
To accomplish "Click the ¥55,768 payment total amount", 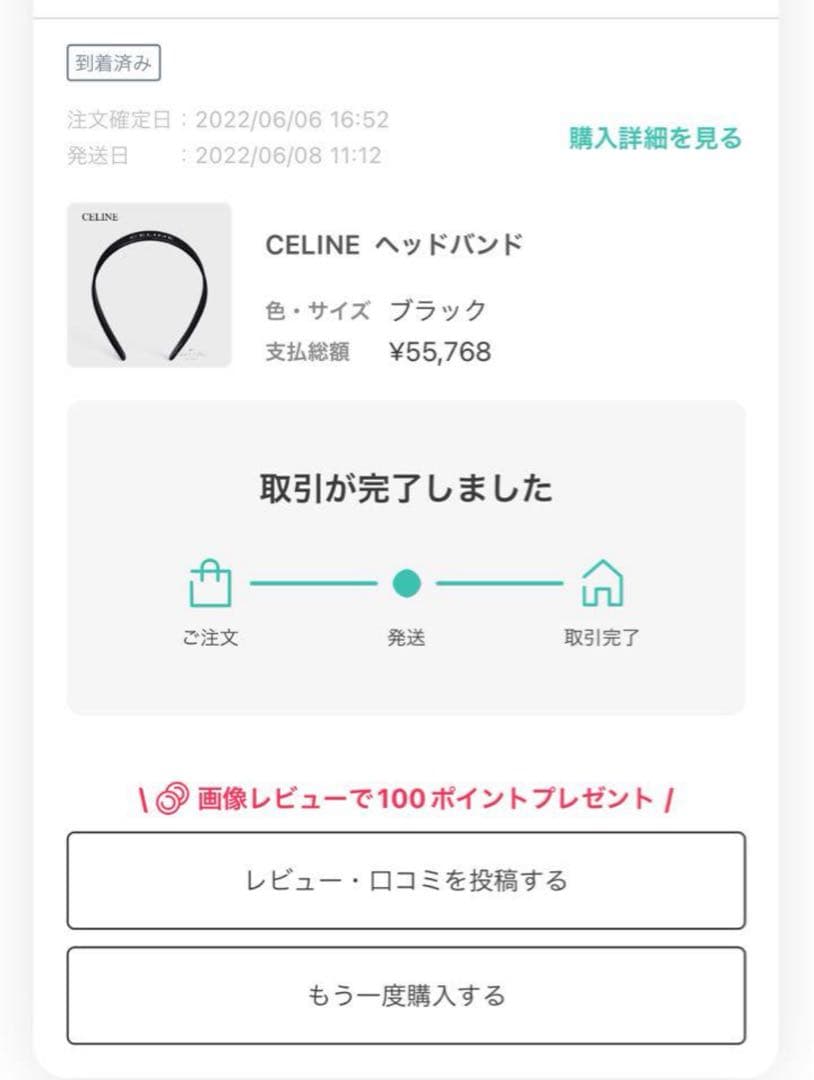I will pyautogui.click(x=440, y=351).
